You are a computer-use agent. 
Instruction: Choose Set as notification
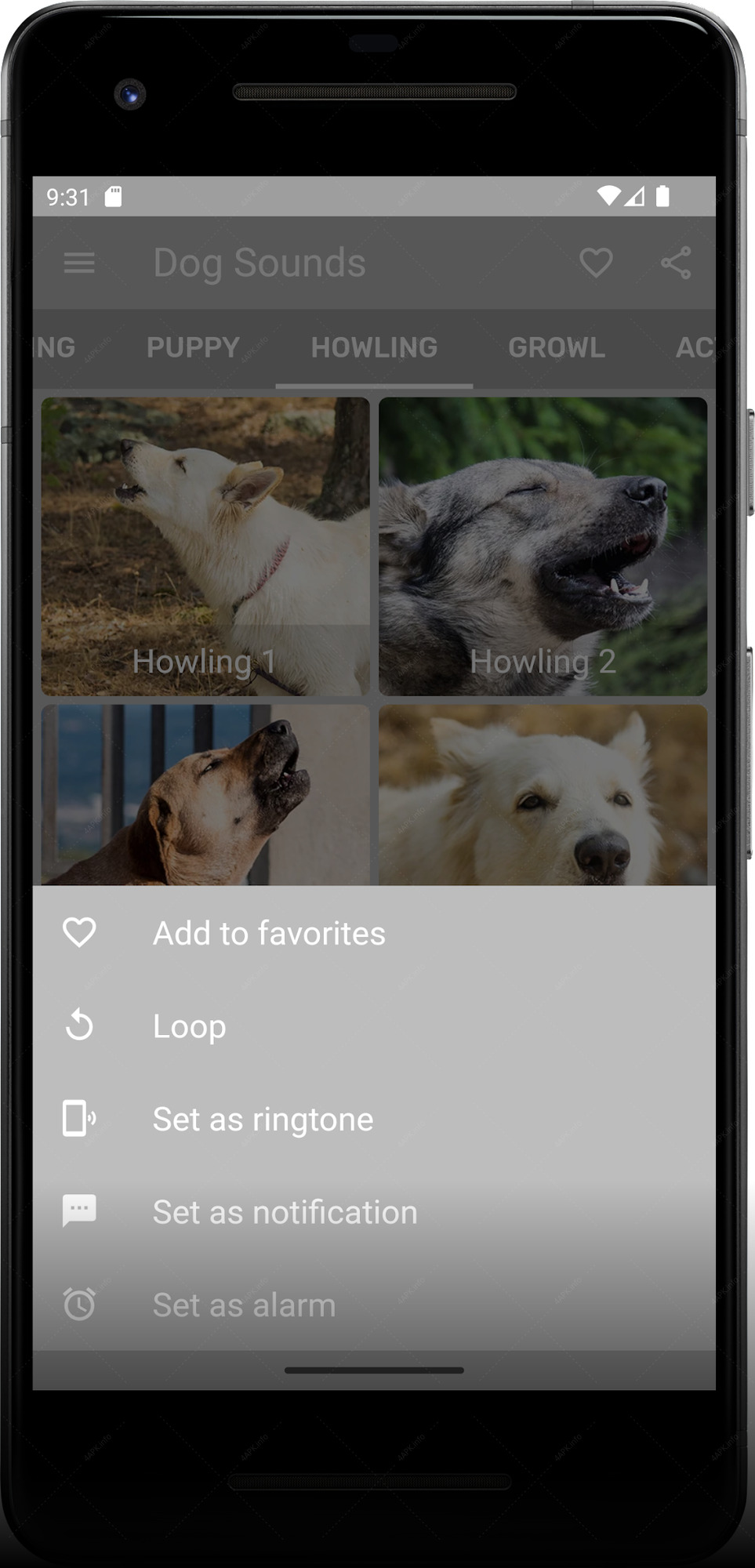pyautogui.click(x=374, y=1212)
